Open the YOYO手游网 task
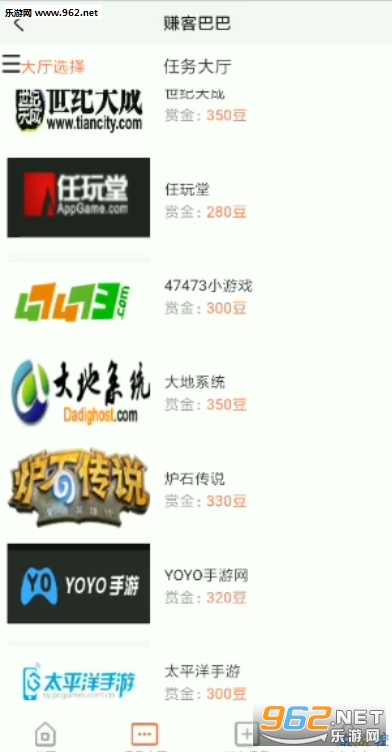 (196, 584)
